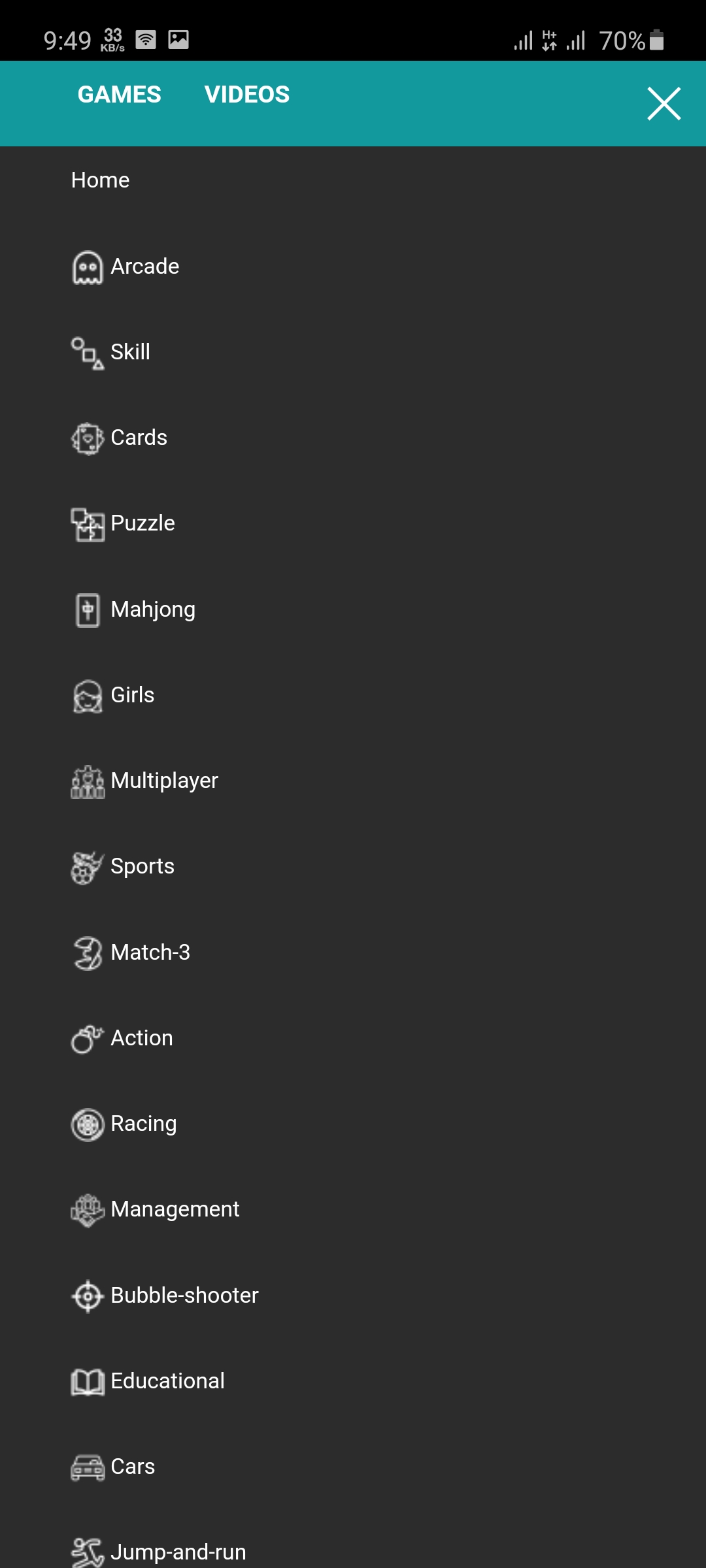Image resolution: width=706 pixels, height=1568 pixels.
Task: Select the Action category
Action: click(x=142, y=1038)
